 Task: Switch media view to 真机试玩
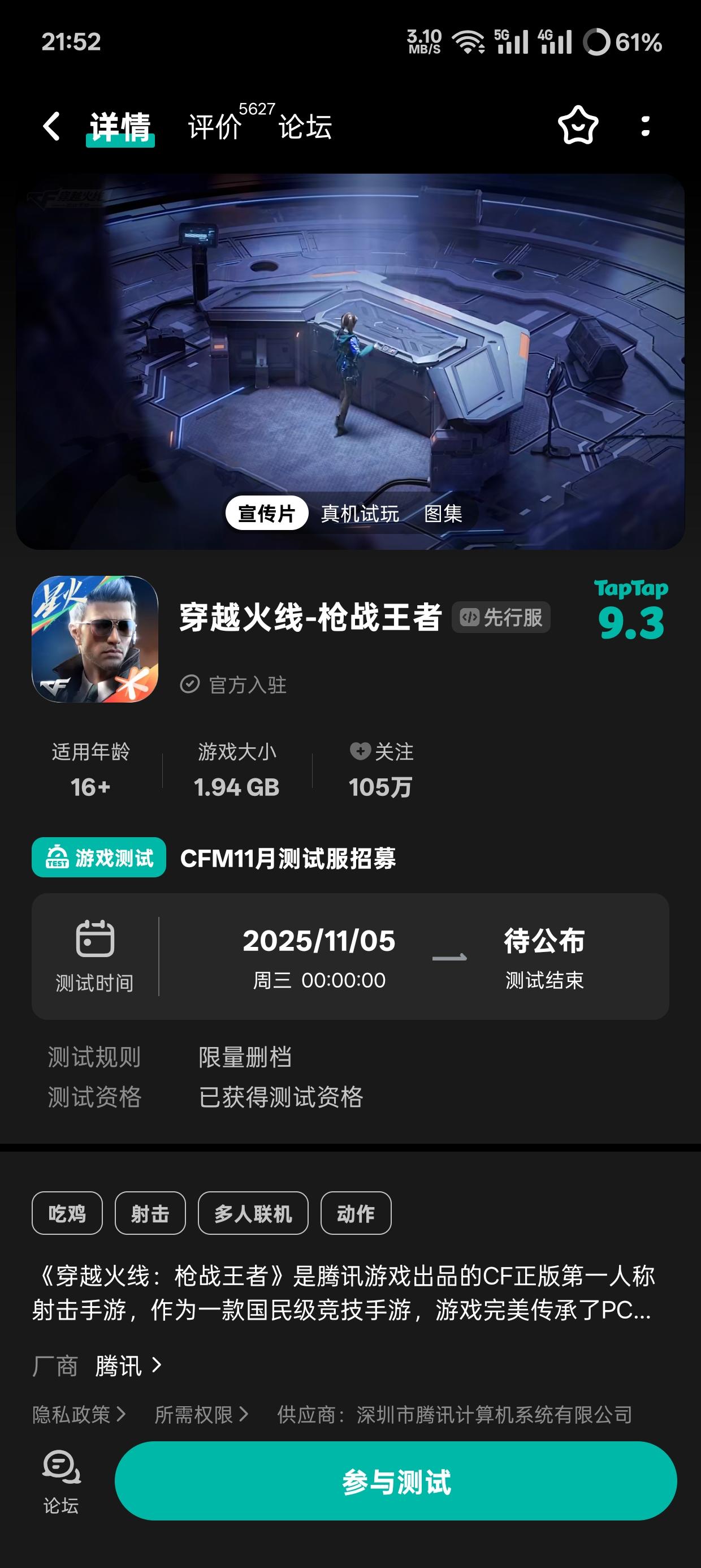coord(360,513)
